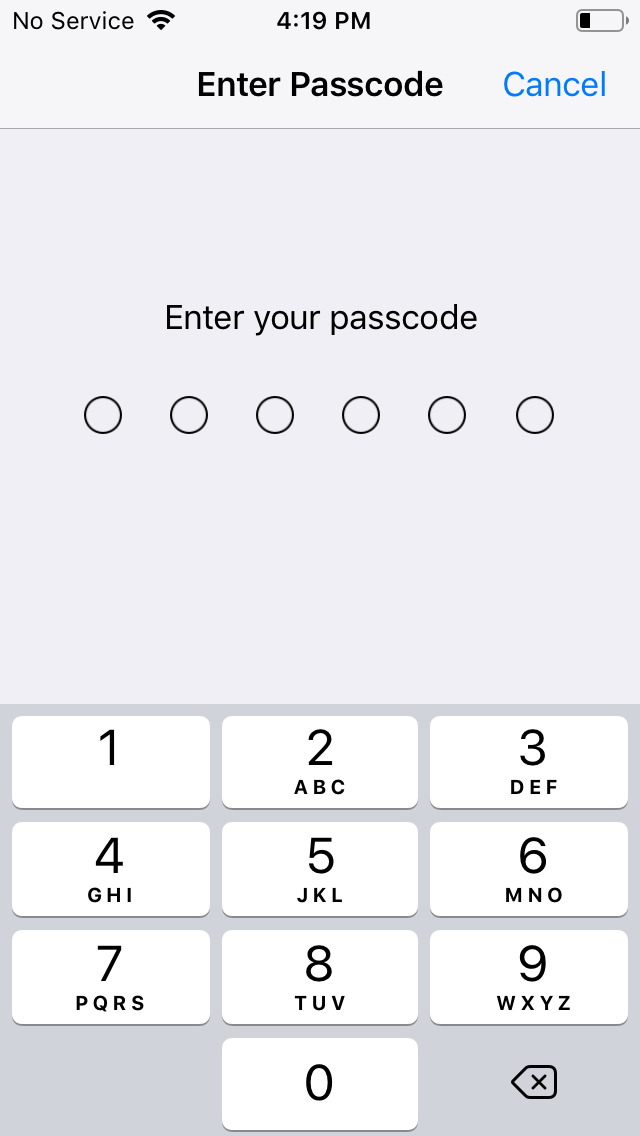Cancel the passcode entry

(554, 85)
